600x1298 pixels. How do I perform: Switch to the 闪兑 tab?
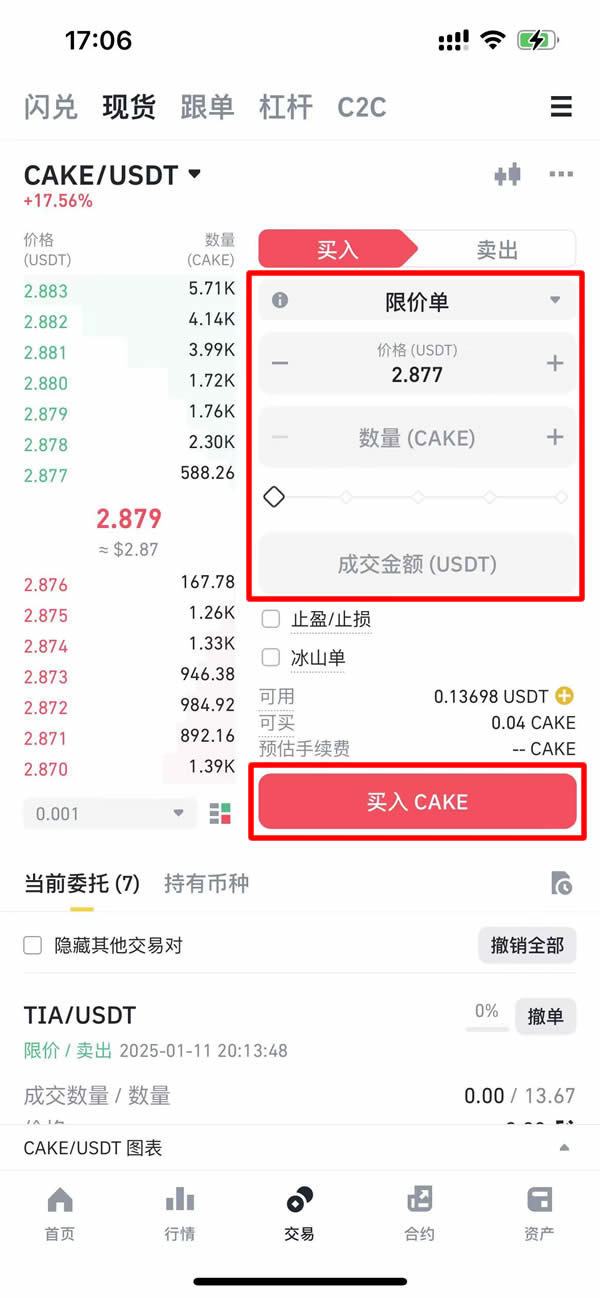tap(50, 107)
